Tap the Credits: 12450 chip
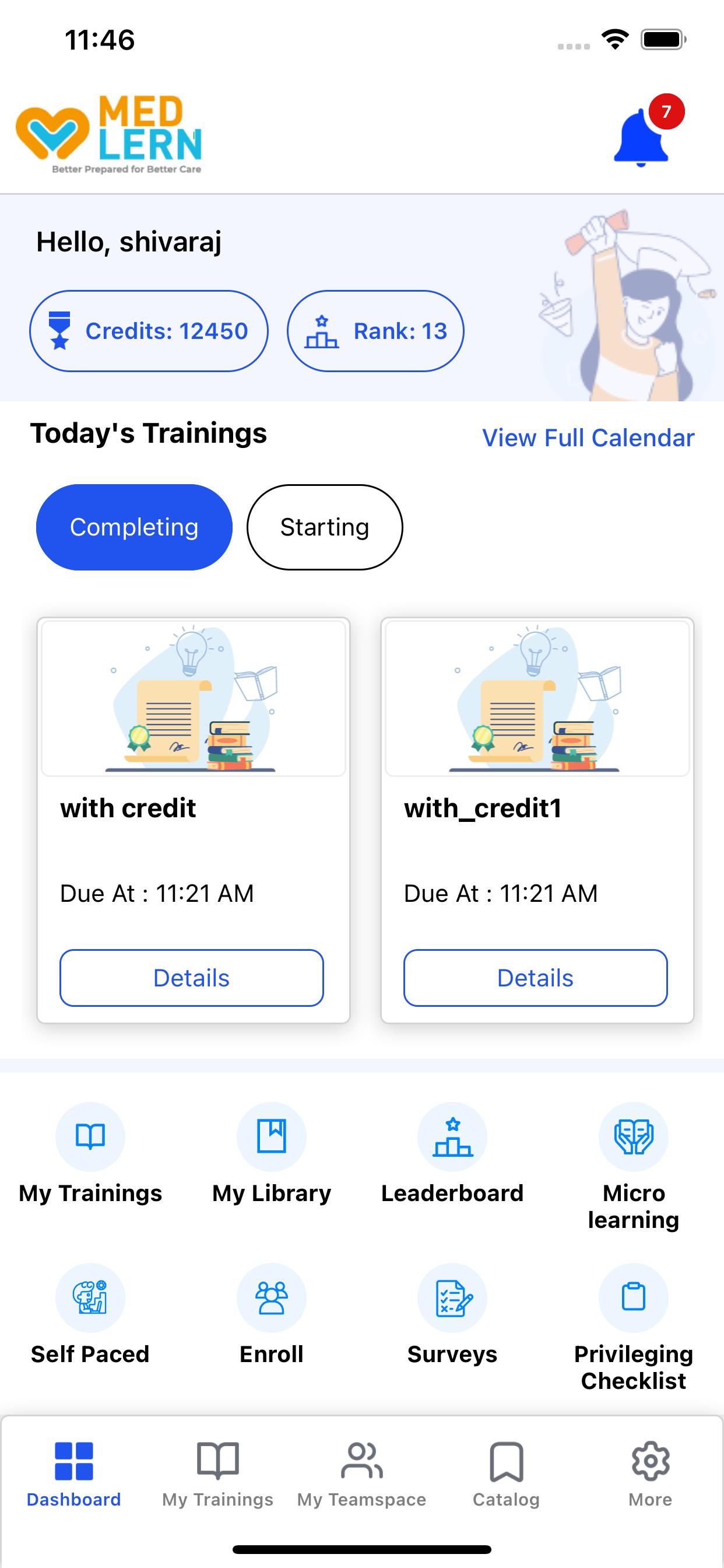The width and height of the screenshot is (724, 1568). click(149, 331)
